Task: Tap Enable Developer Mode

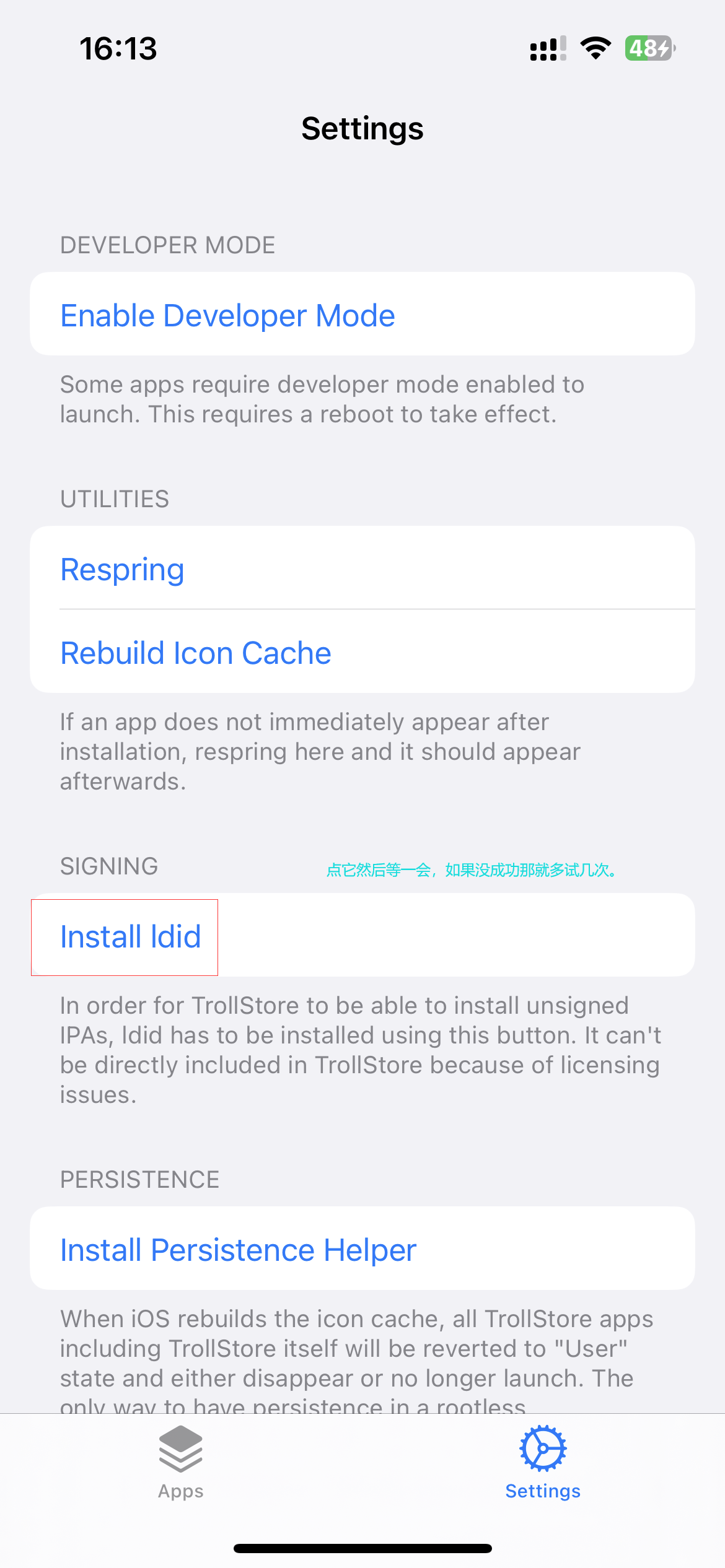Action: 227,315
